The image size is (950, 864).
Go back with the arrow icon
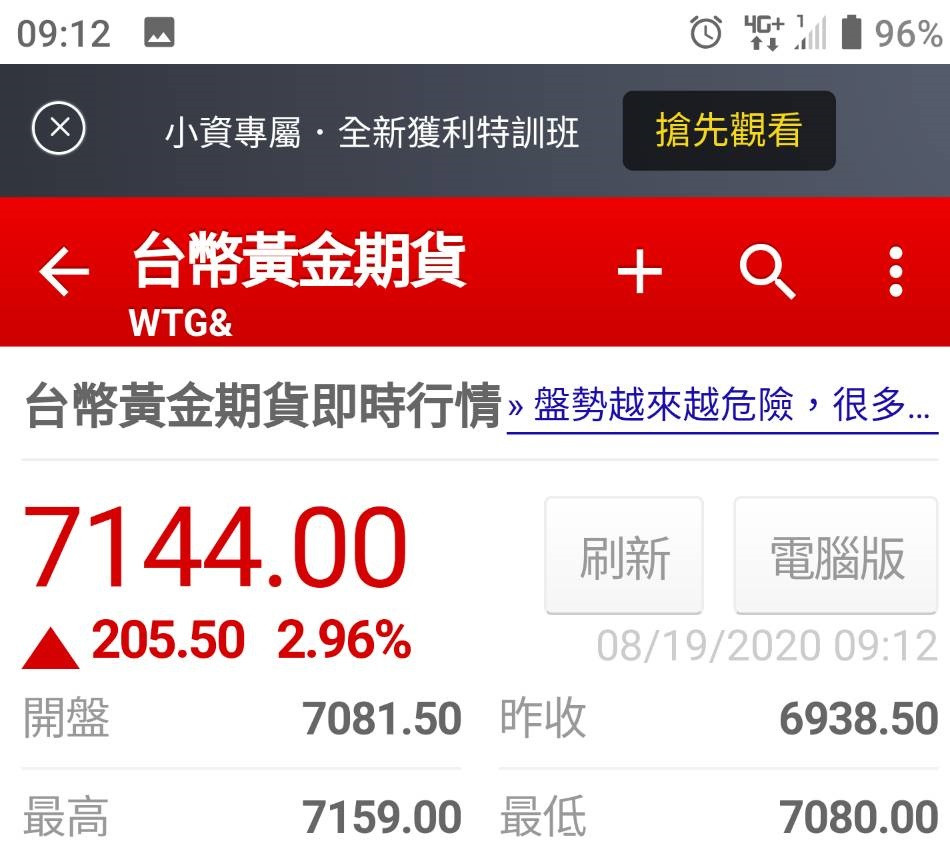63,272
